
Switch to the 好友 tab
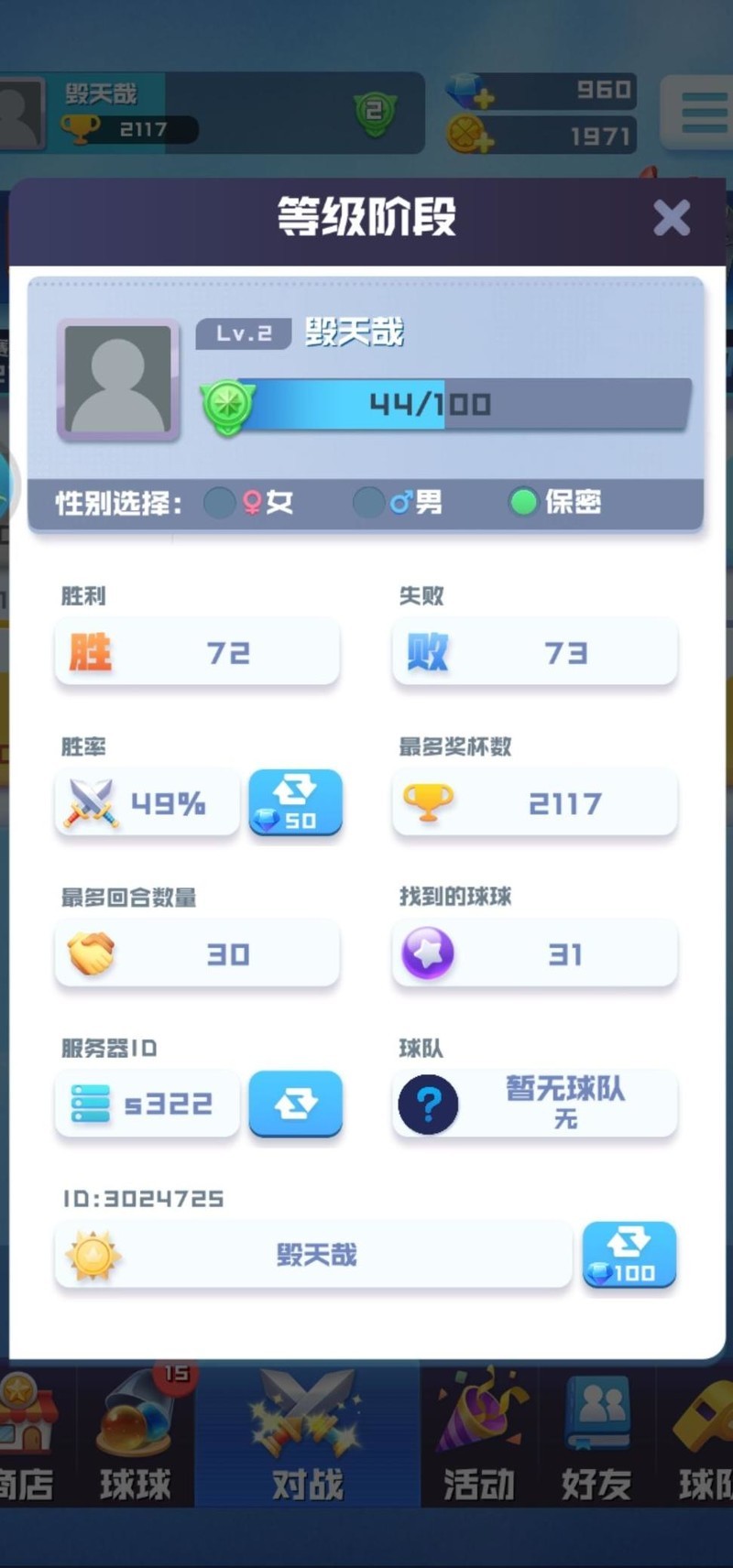tap(596, 1438)
